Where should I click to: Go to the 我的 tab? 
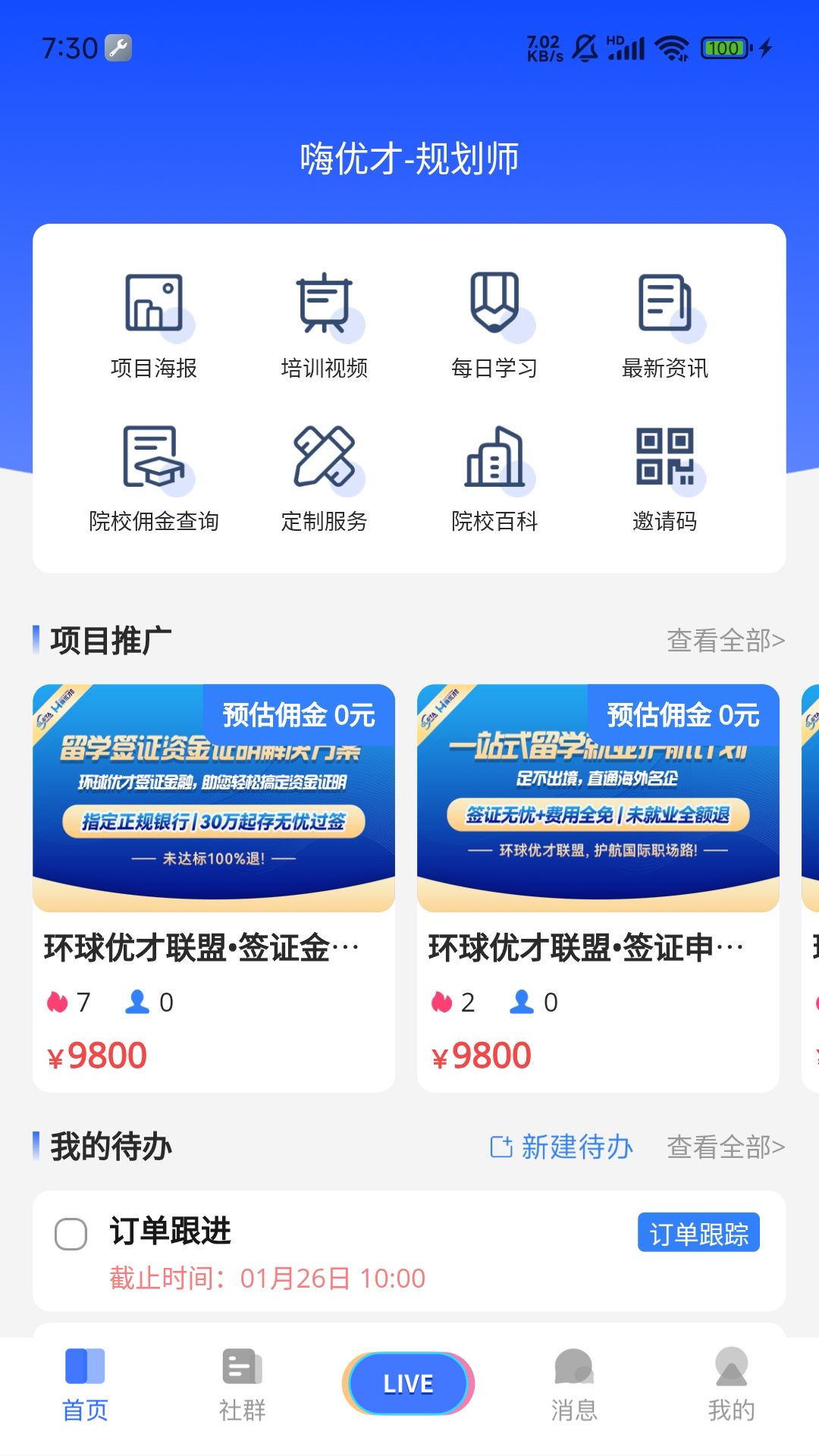point(731,1385)
